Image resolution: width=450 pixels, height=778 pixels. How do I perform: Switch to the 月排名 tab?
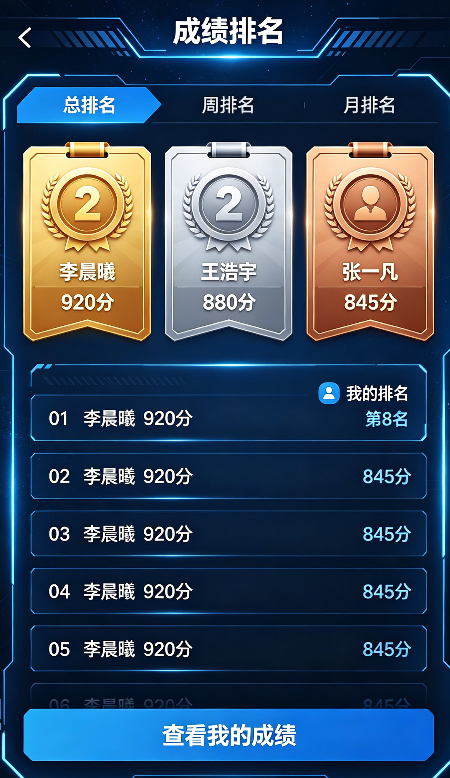369,105
